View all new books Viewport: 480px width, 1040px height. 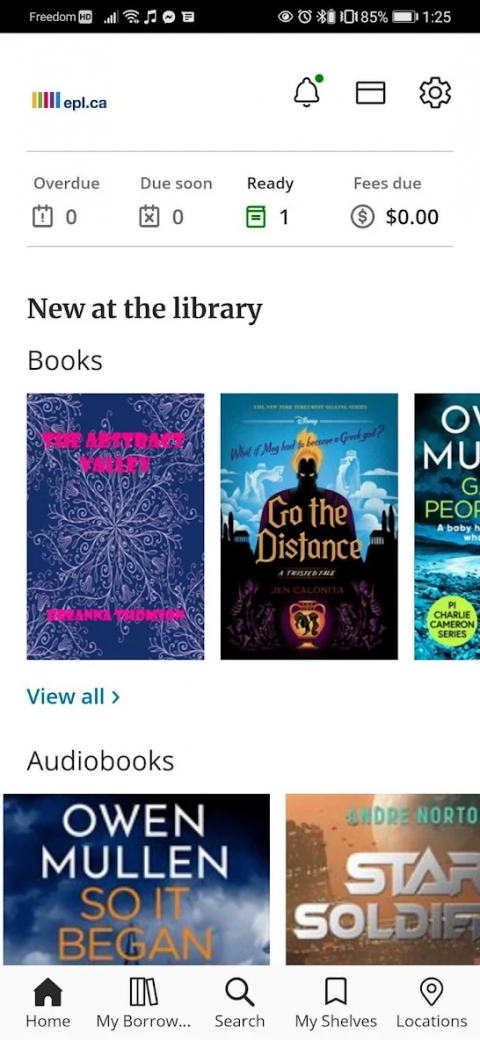coord(73,696)
